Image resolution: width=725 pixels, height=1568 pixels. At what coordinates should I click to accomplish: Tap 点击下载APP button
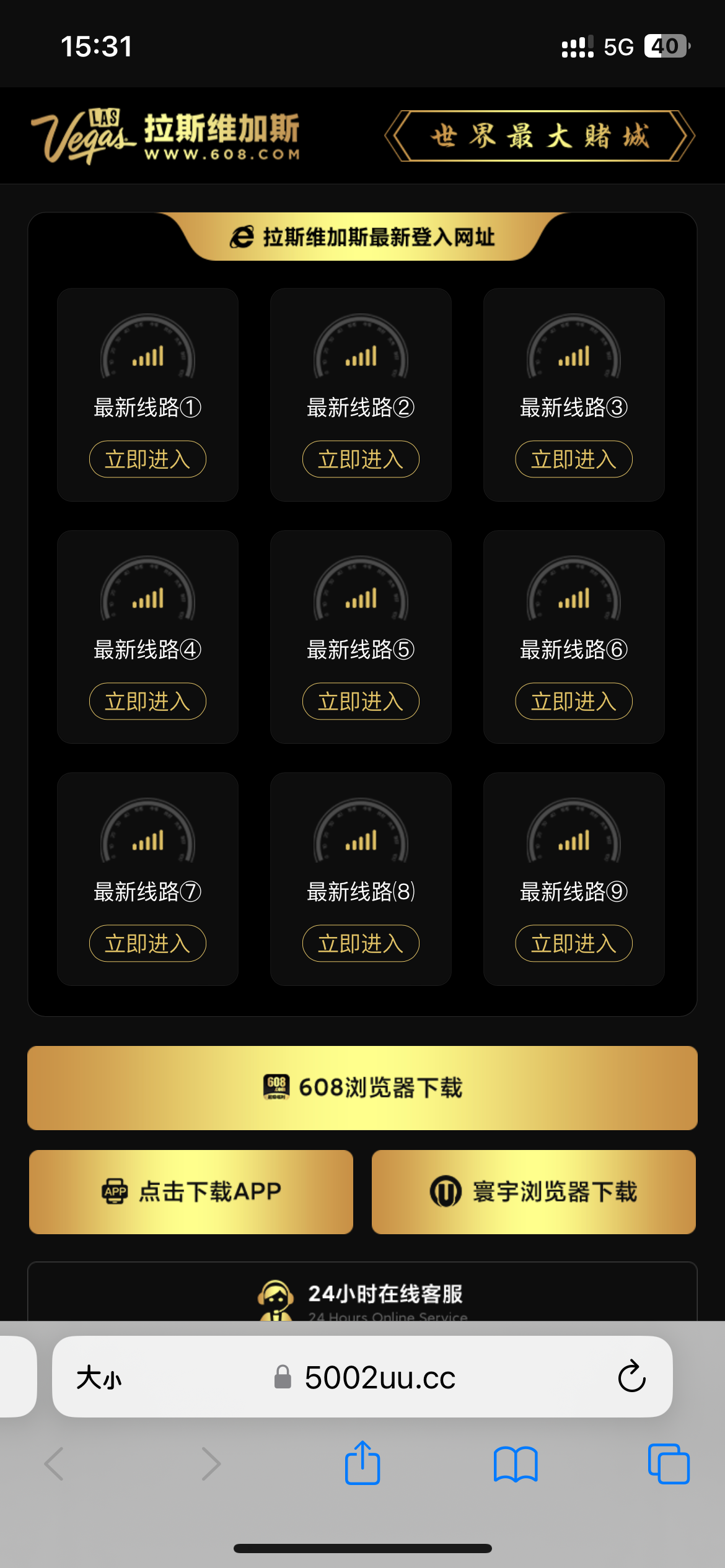[191, 1192]
